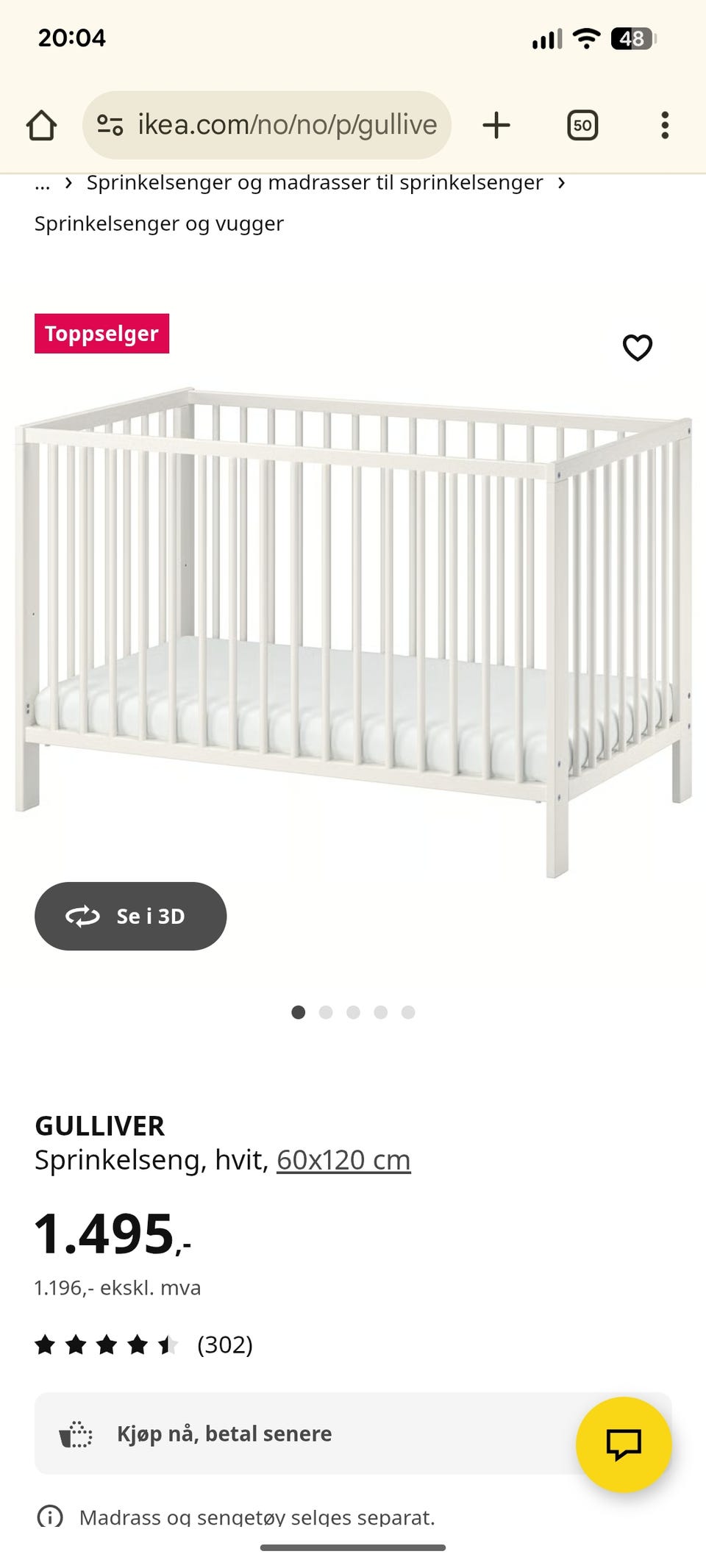
Task: Select the first carousel dot indicator
Action: (299, 1012)
